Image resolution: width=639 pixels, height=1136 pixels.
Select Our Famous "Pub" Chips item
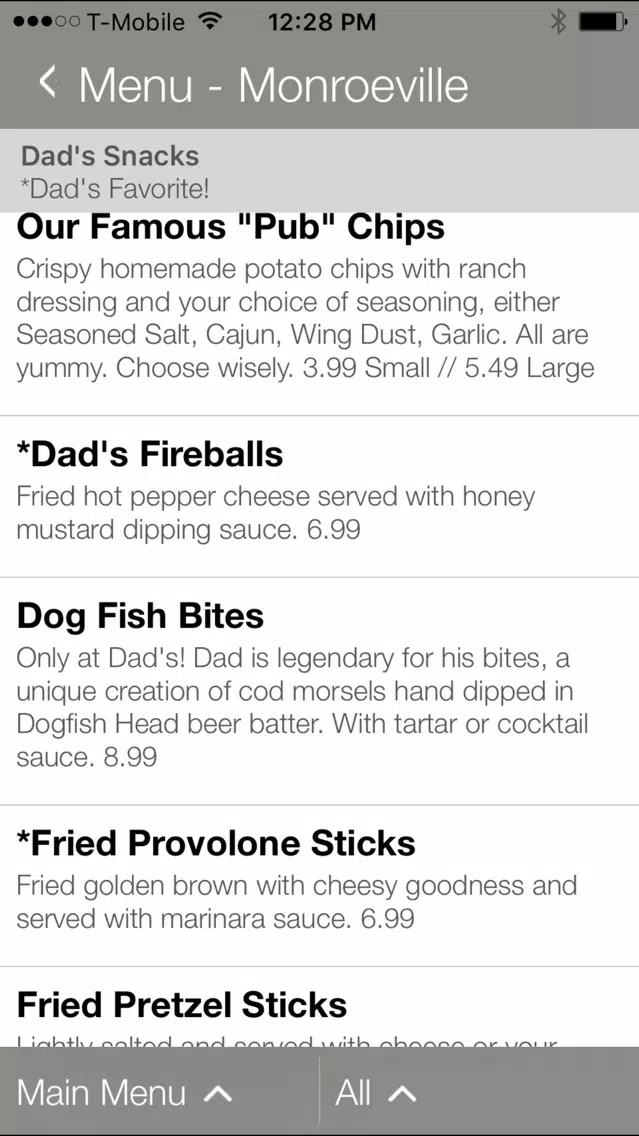(320, 314)
